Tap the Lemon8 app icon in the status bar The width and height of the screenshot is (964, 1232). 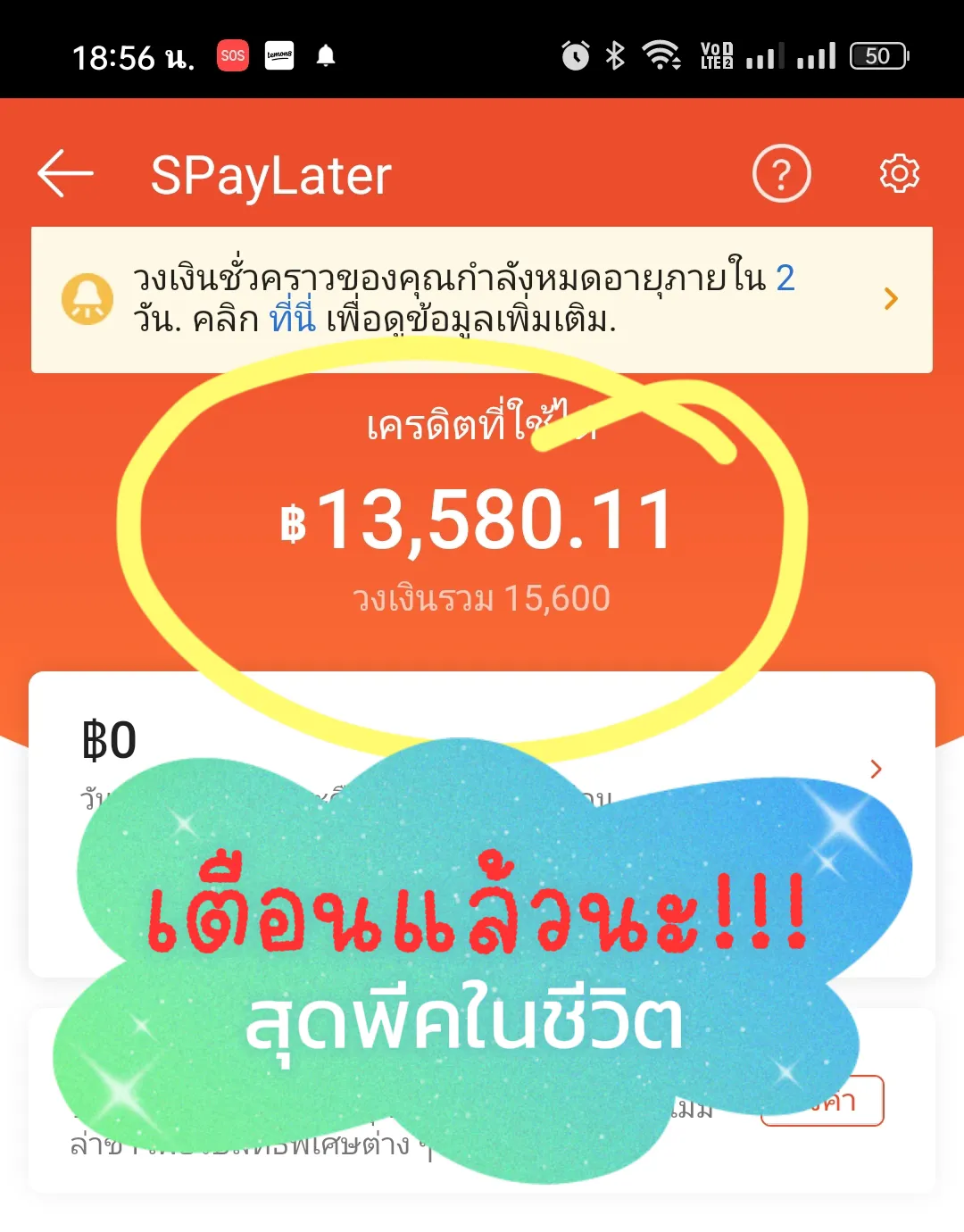point(280,55)
